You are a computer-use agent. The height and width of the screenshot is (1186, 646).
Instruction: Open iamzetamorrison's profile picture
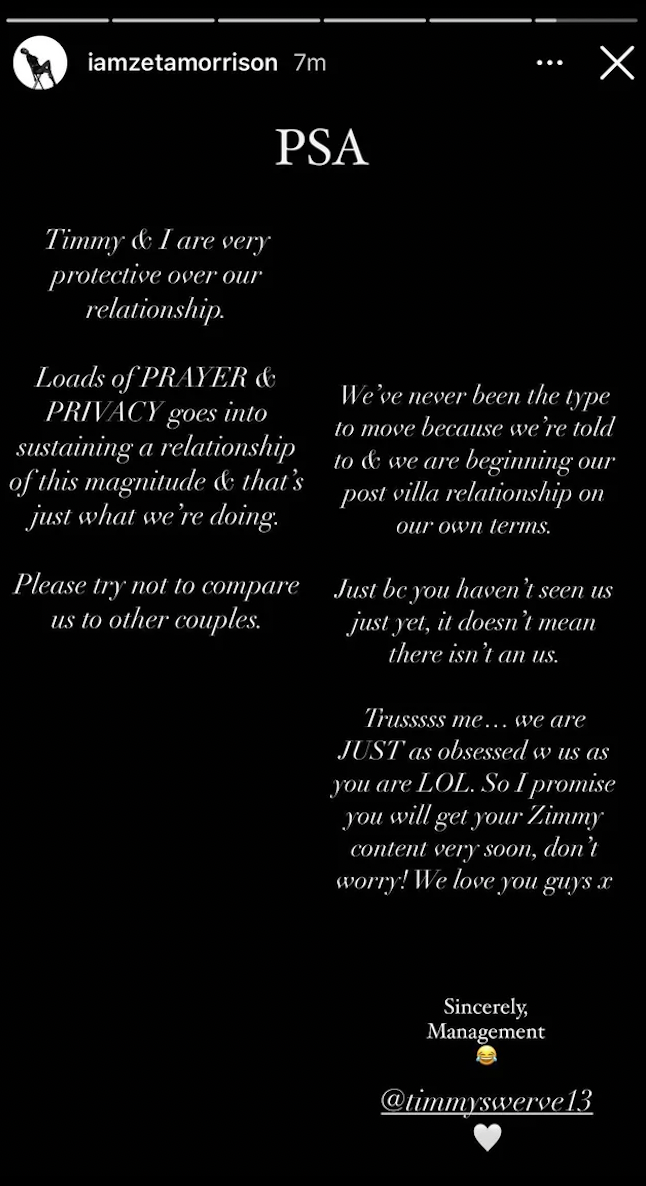[x=40, y=63]
